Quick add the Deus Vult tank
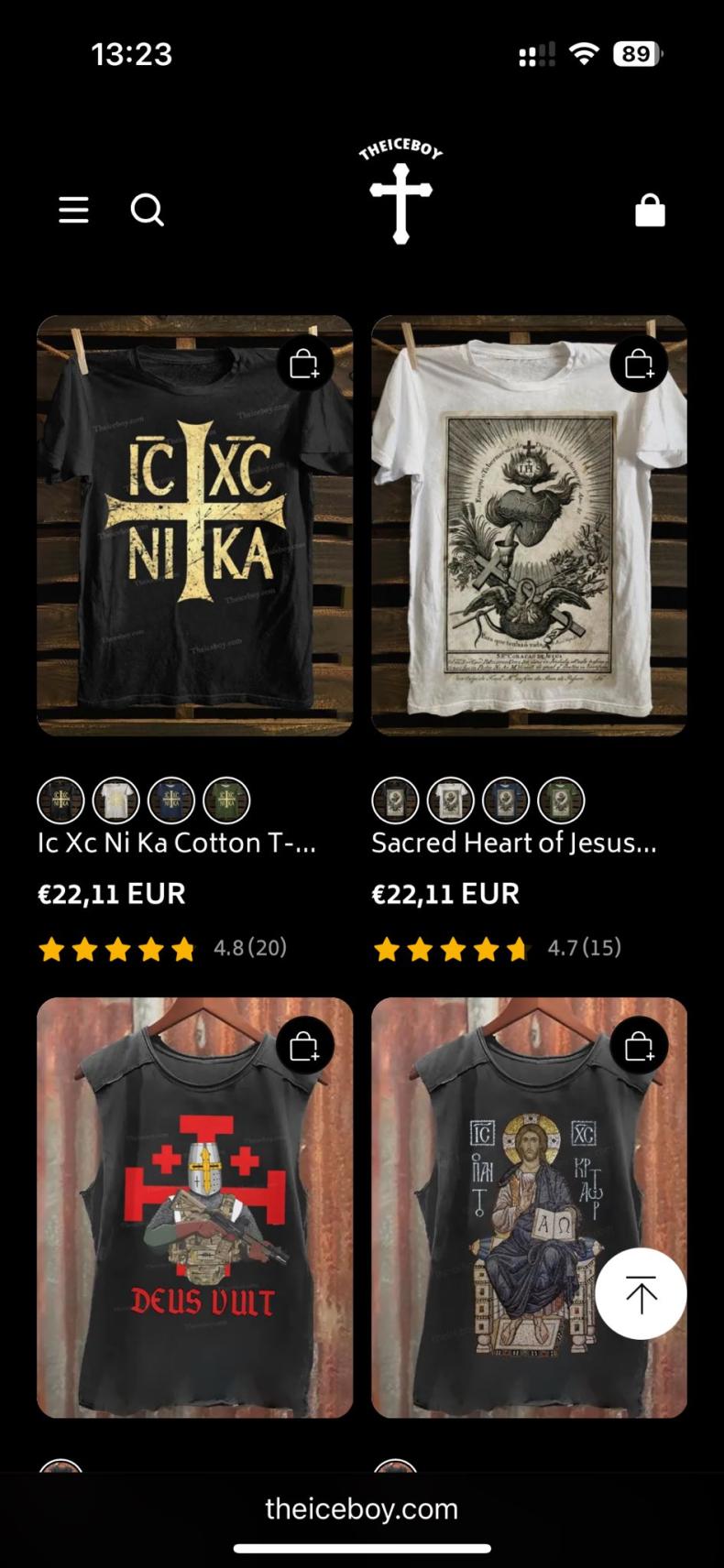This screenshot has width=724, height=1568. pyautogui.click(x=305, y=1045)
